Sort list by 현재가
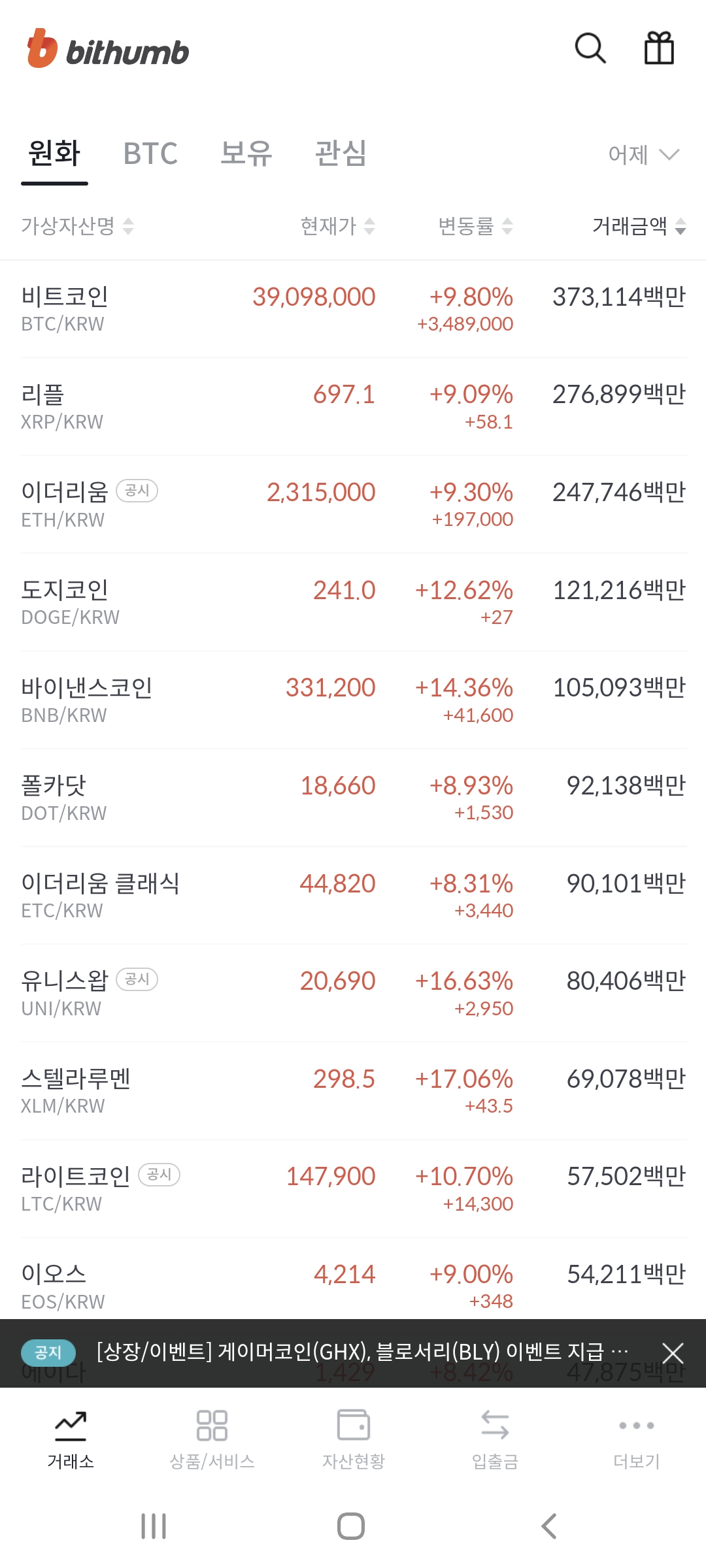The height and width of the screenshot is (1568, 706). (337, 226)
